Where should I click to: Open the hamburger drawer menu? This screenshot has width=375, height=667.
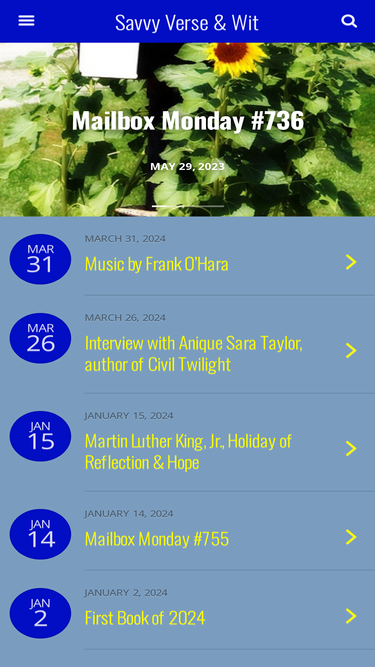(26, 21)
